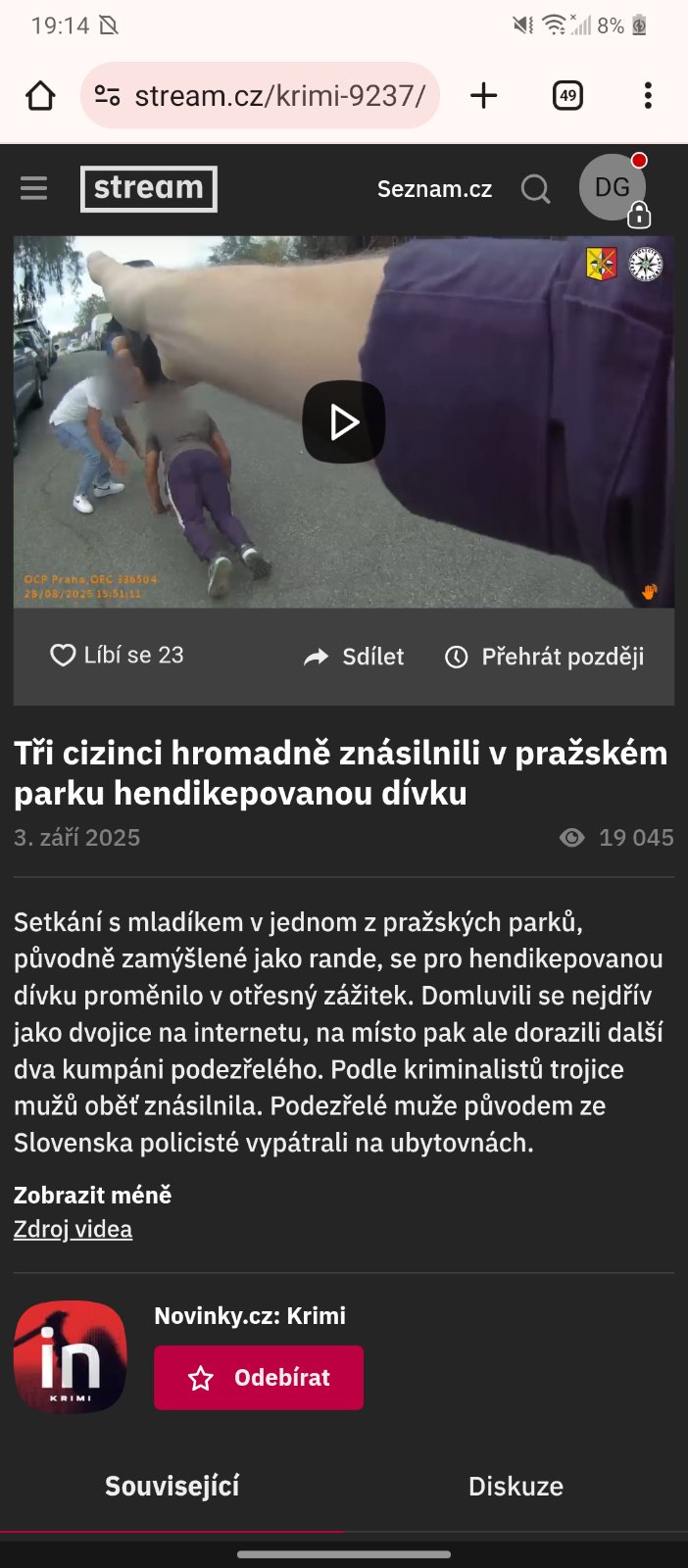Open the site search

(535, 189)
